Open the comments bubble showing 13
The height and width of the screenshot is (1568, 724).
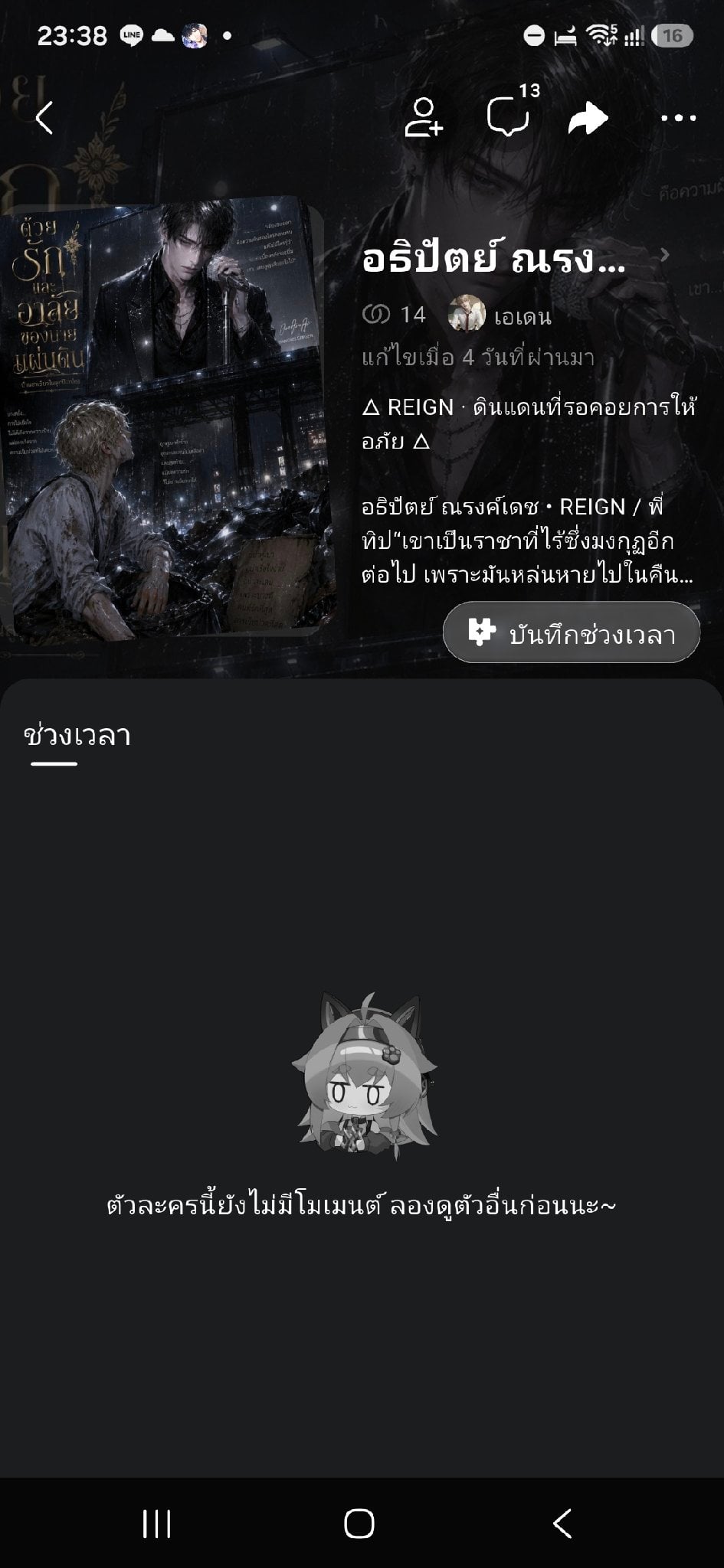point(509,116)
